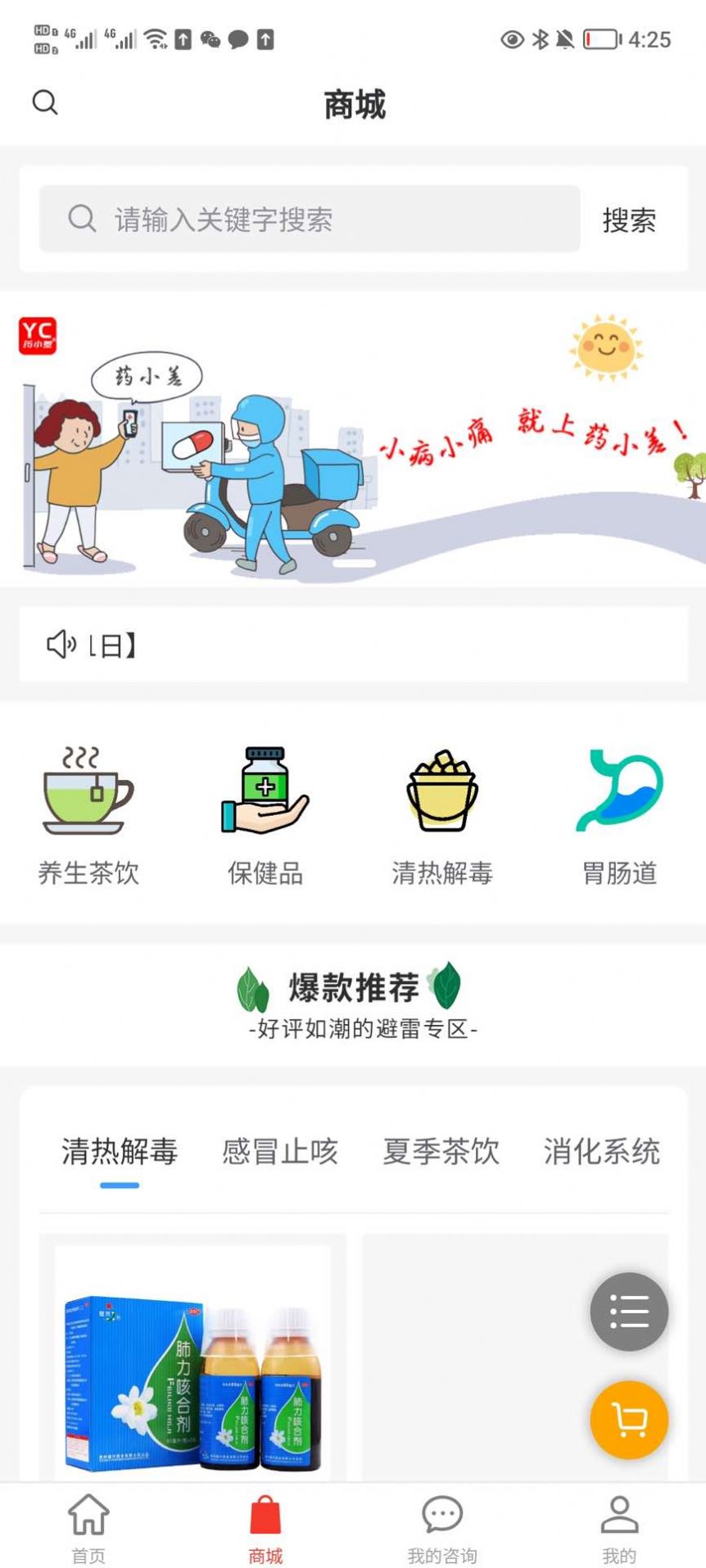Select the active 清热解毒 tab
The height and width of the screenshot is (1568, 706).
click(120, 1152)
